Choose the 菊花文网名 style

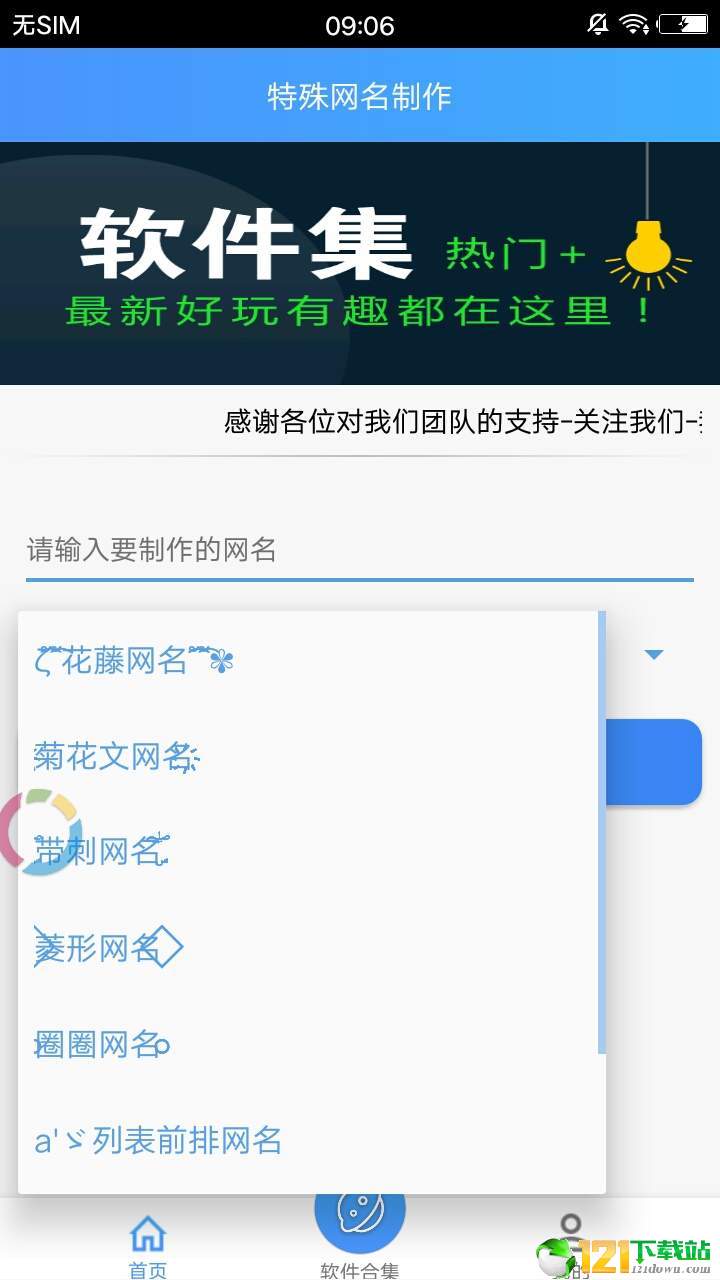click(x=117, y=757)
